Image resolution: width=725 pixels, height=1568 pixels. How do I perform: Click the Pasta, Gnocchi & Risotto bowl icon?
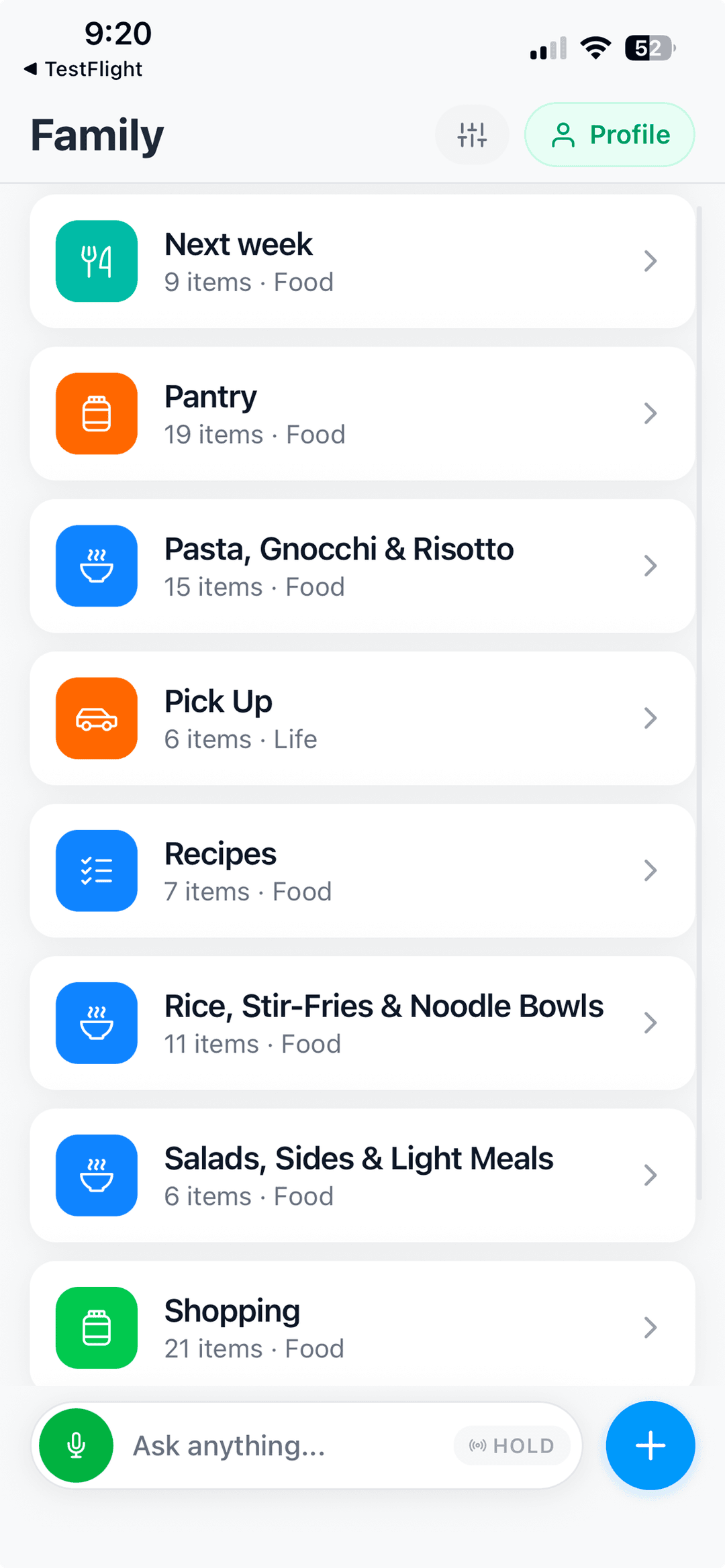96,566
